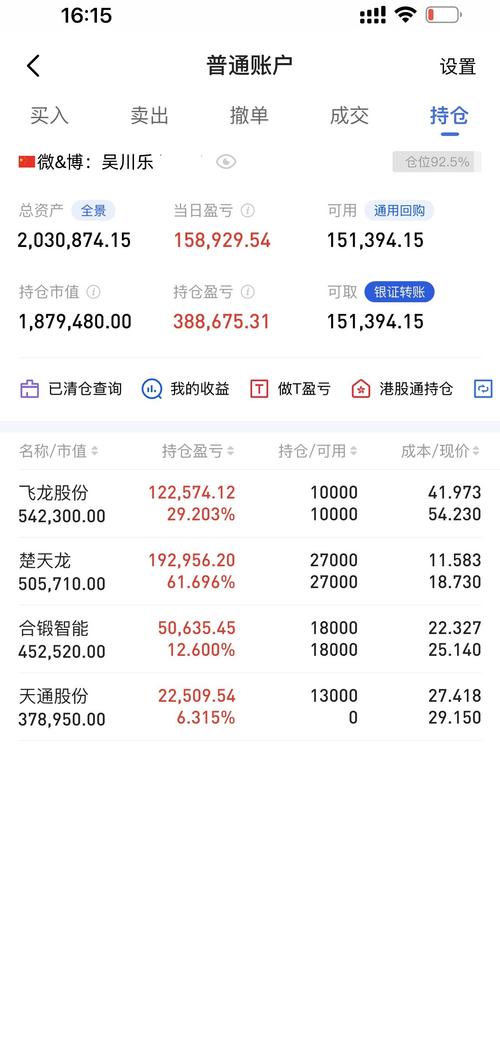Switch to the 卖出 tab
Image resolution: width=500 pixels, height=1041 pixels.
click(x=149, y=116)
